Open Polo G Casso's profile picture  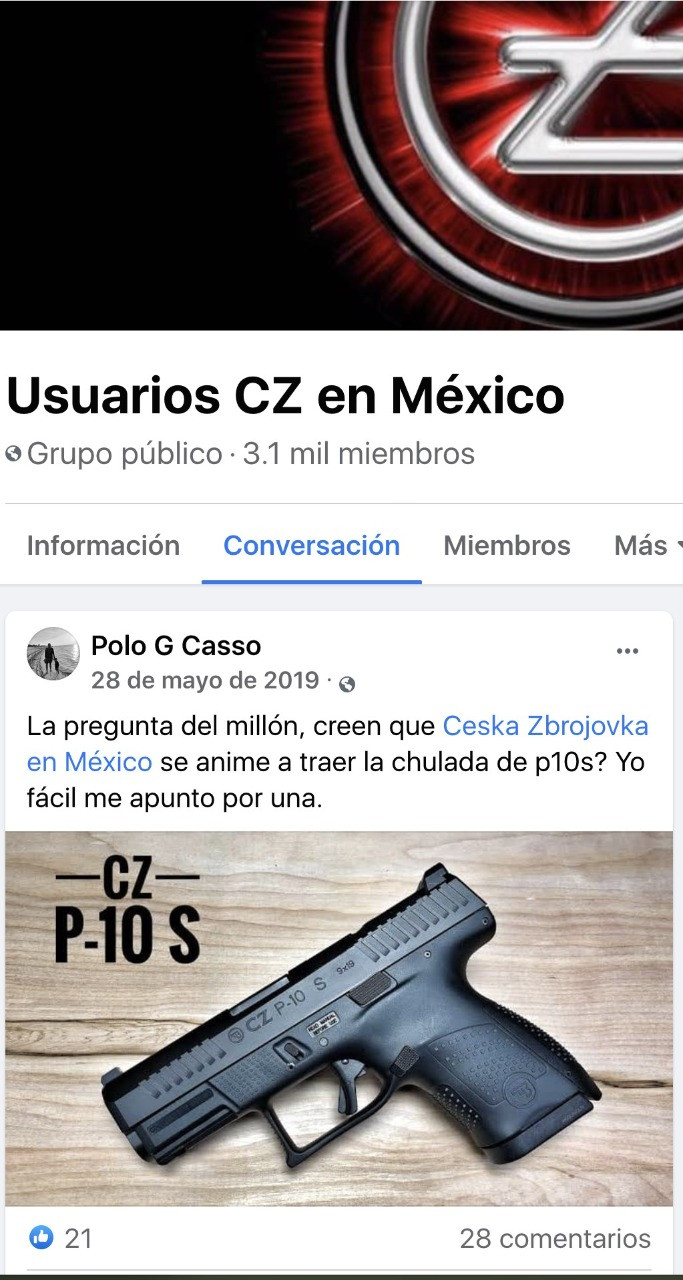point(53,654)
